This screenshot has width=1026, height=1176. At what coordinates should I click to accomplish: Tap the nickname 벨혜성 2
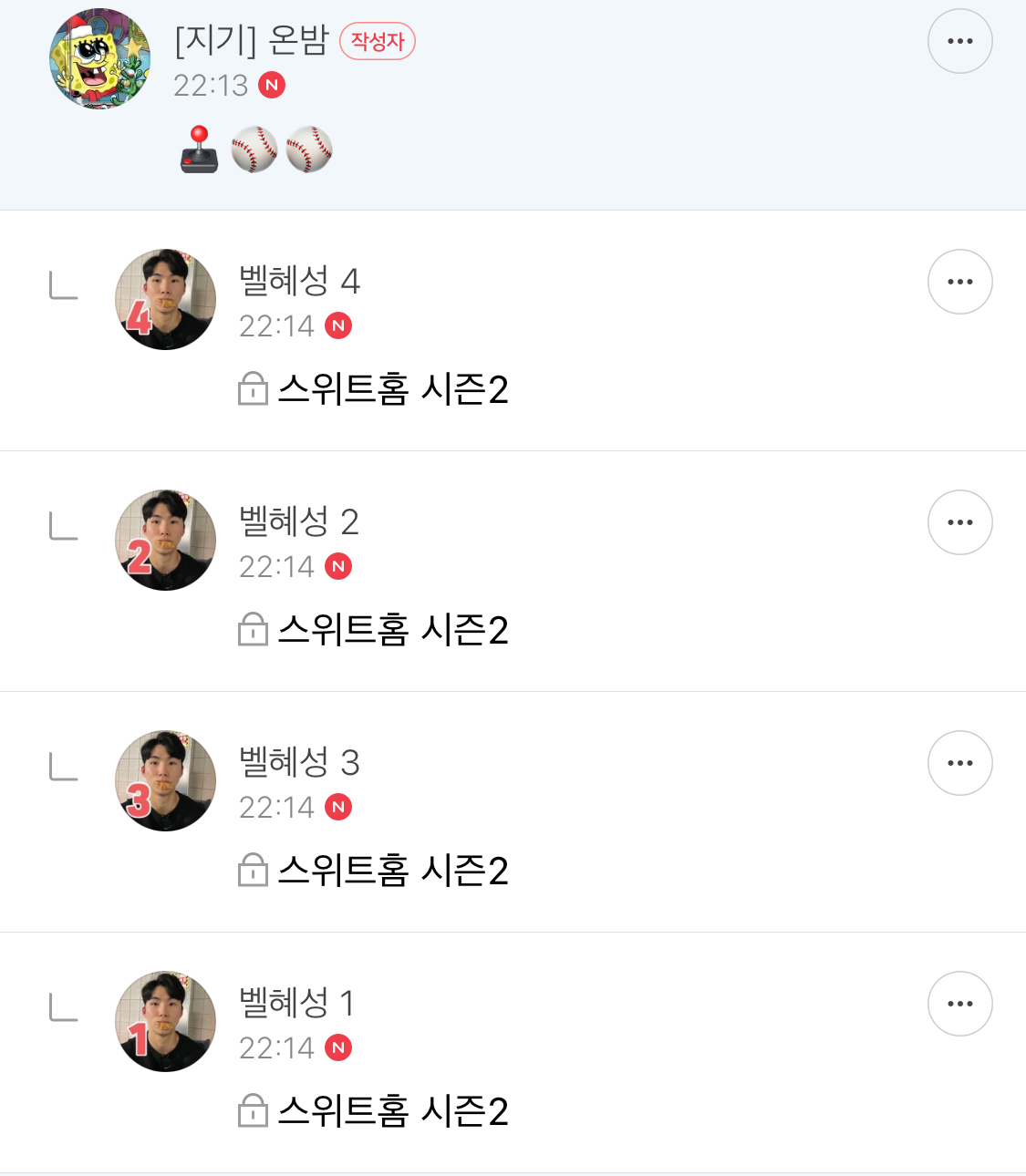(299, 521)
